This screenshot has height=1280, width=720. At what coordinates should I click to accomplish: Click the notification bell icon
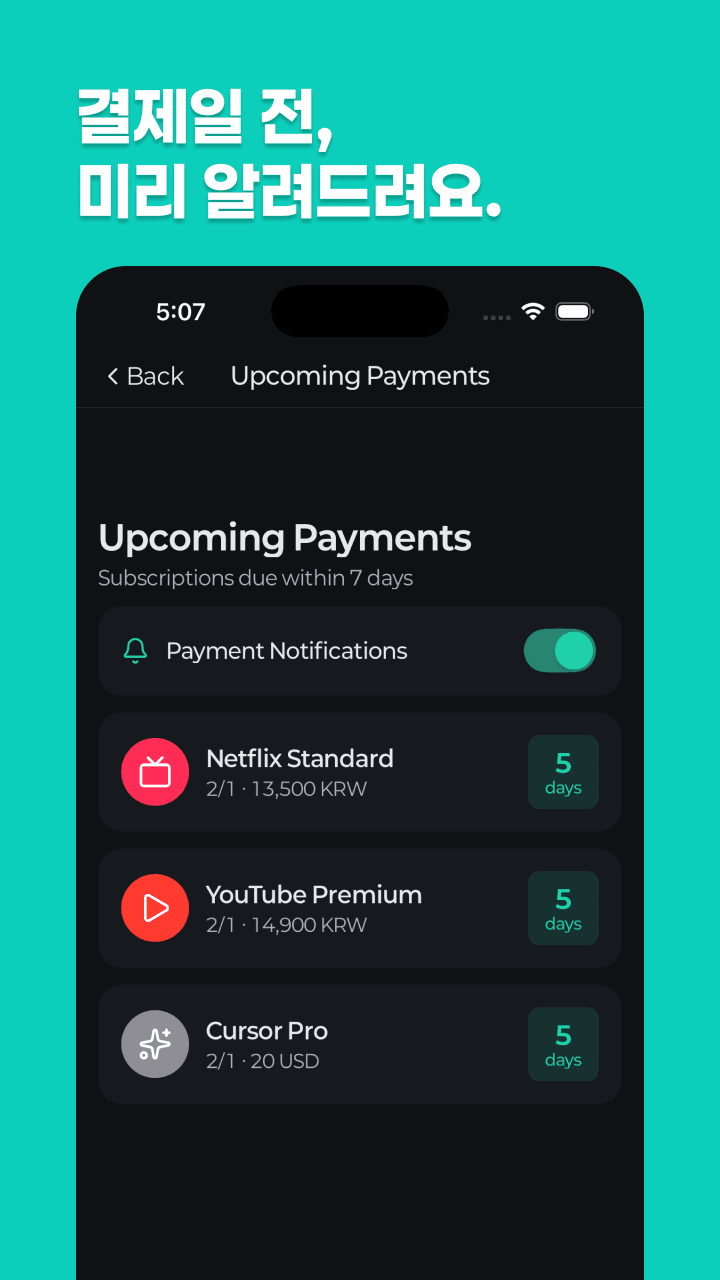pyautogui.click(x=134, y=650)
